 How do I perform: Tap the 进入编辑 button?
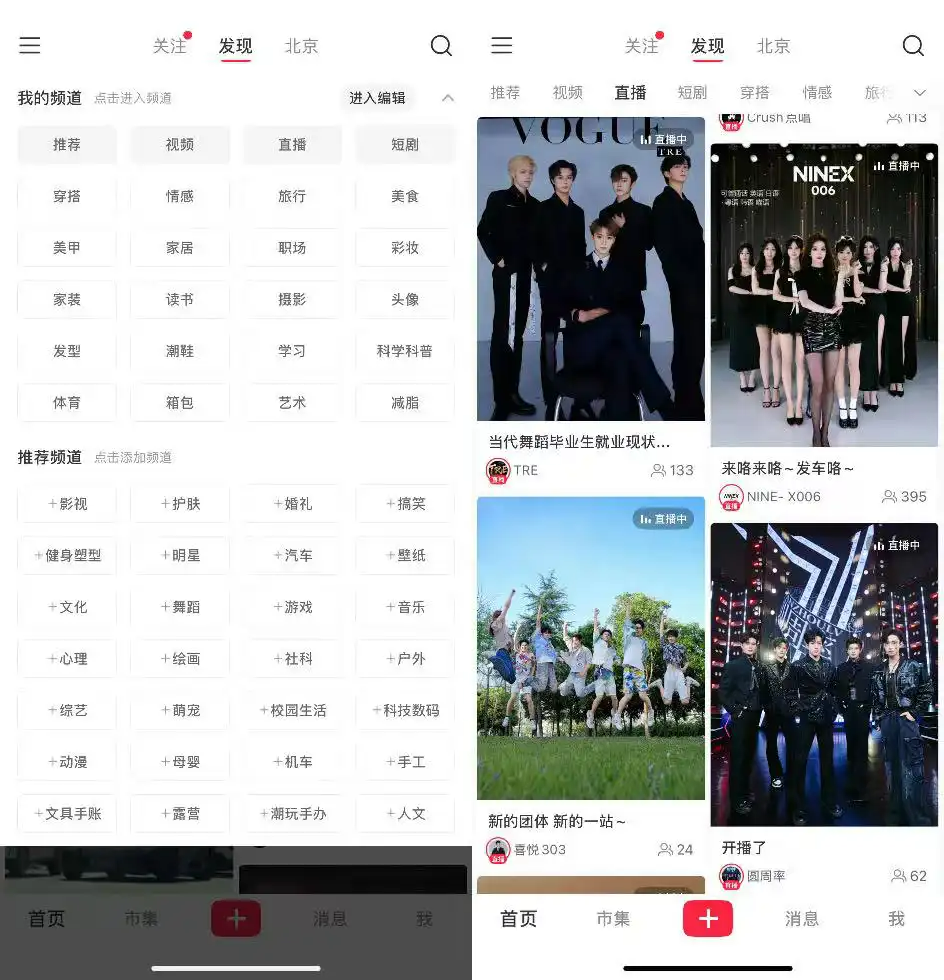click(378, 99)
